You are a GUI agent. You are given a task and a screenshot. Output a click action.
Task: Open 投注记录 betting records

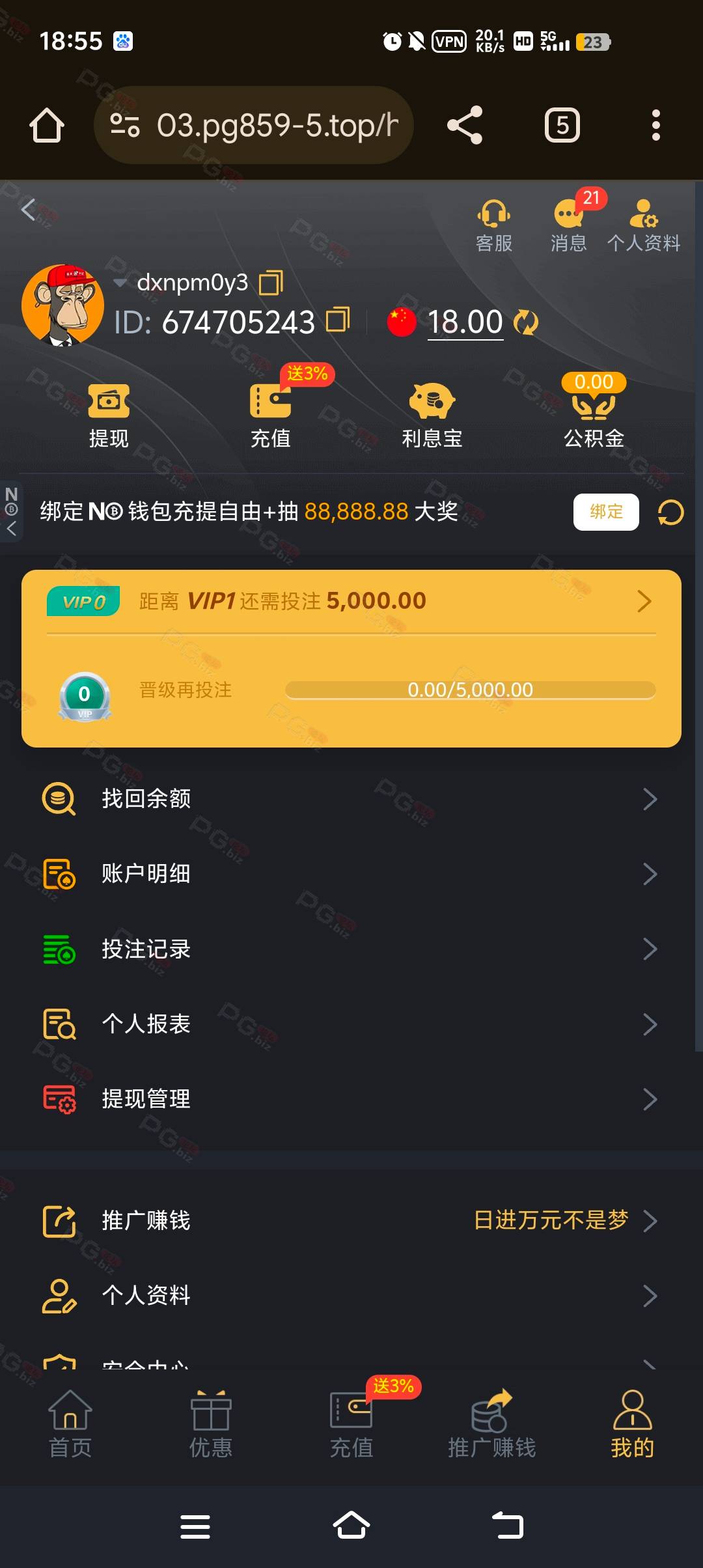[x=351, y=949]
